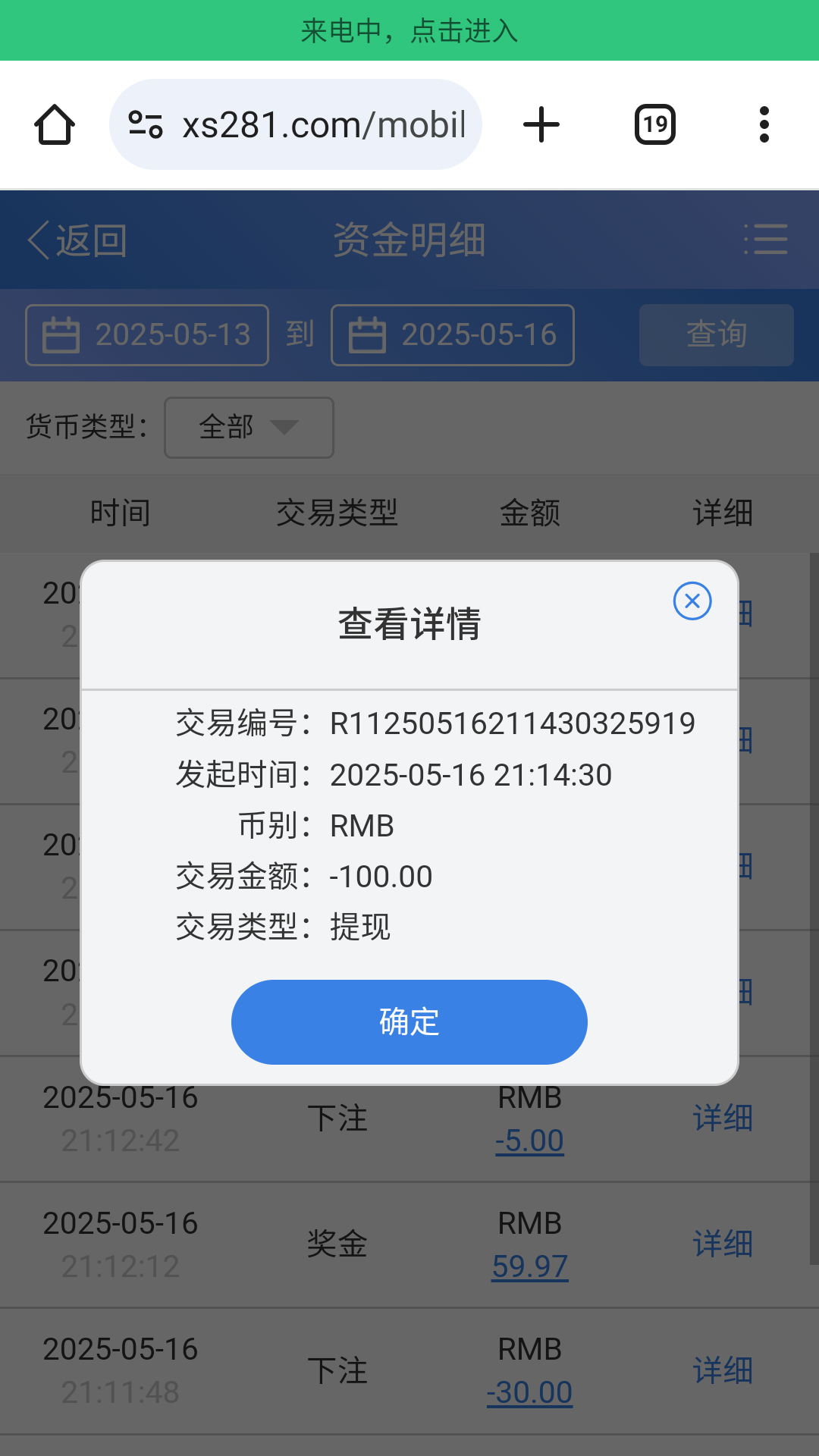819x1456 pixels.
Task: Open browser overflow menu
Action: [764, 124]
